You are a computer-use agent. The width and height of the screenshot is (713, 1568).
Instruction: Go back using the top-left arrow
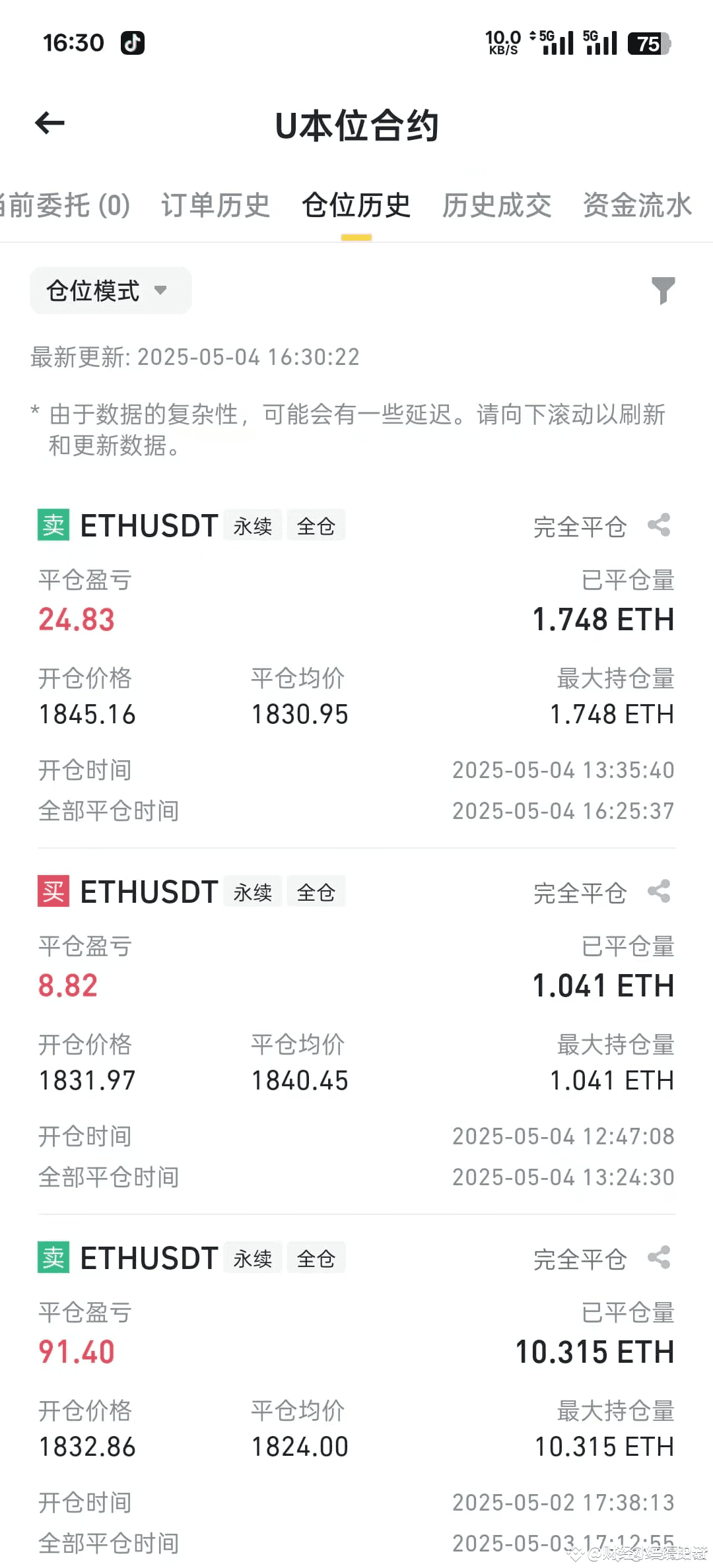50,123
